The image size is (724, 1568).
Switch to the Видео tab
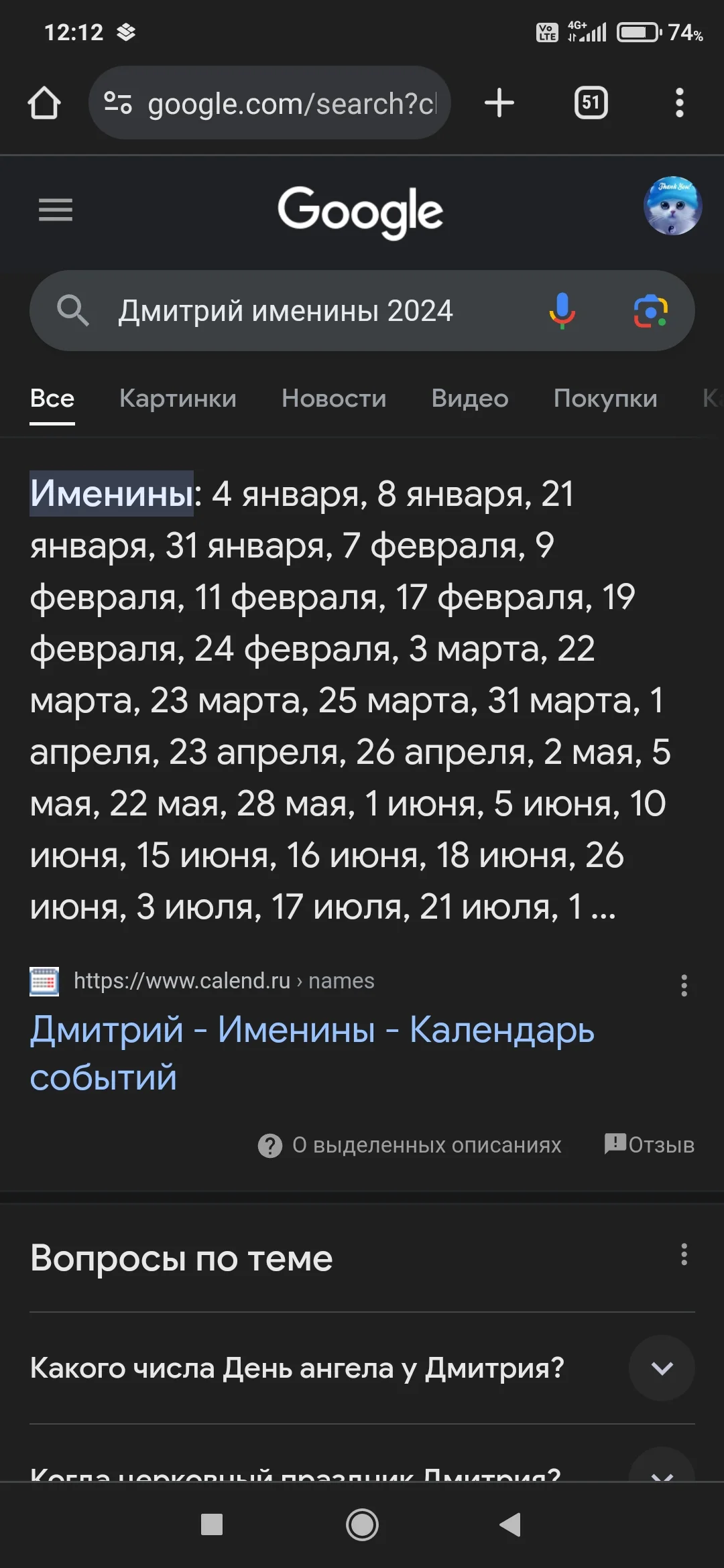[x=469, y=399]
